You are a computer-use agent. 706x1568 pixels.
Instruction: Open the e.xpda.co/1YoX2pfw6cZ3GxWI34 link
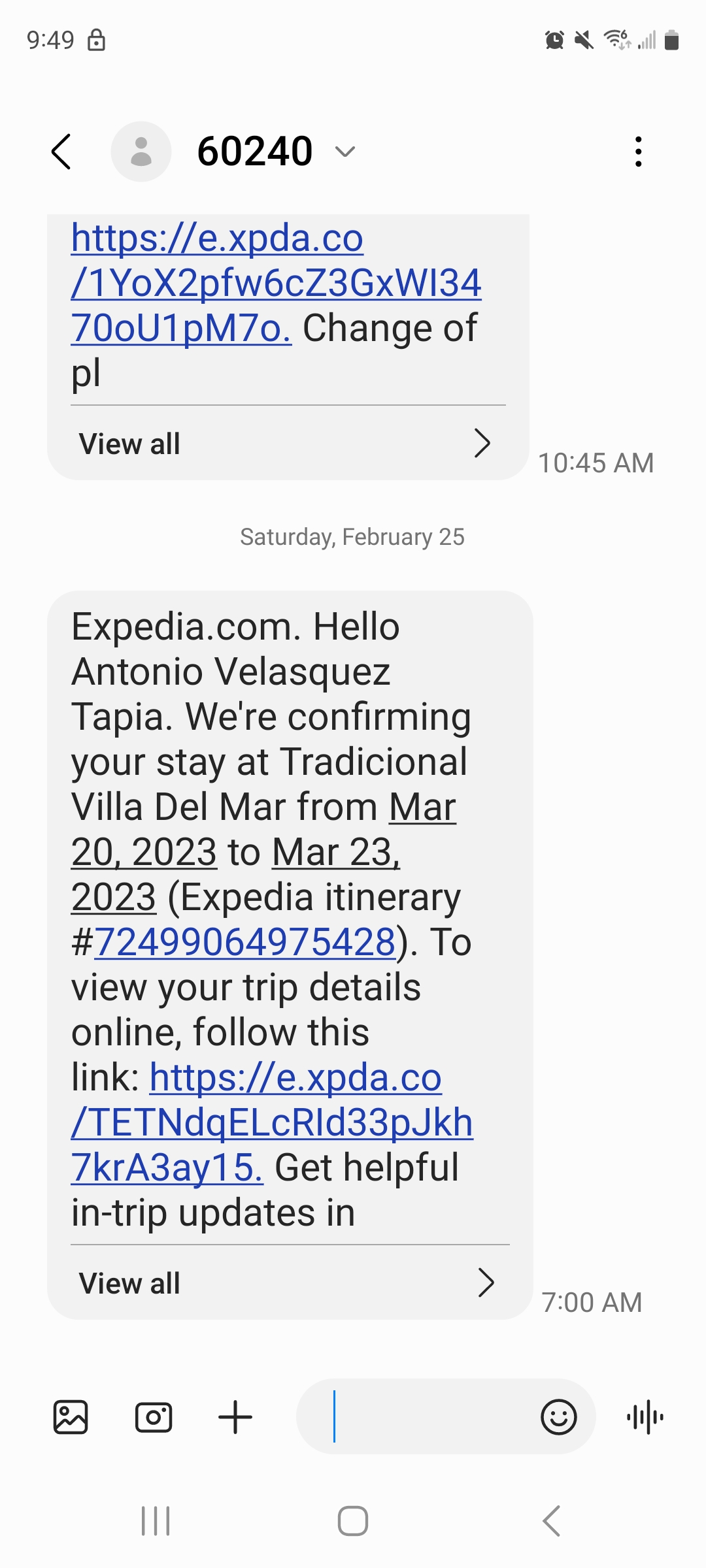point(275,282)
